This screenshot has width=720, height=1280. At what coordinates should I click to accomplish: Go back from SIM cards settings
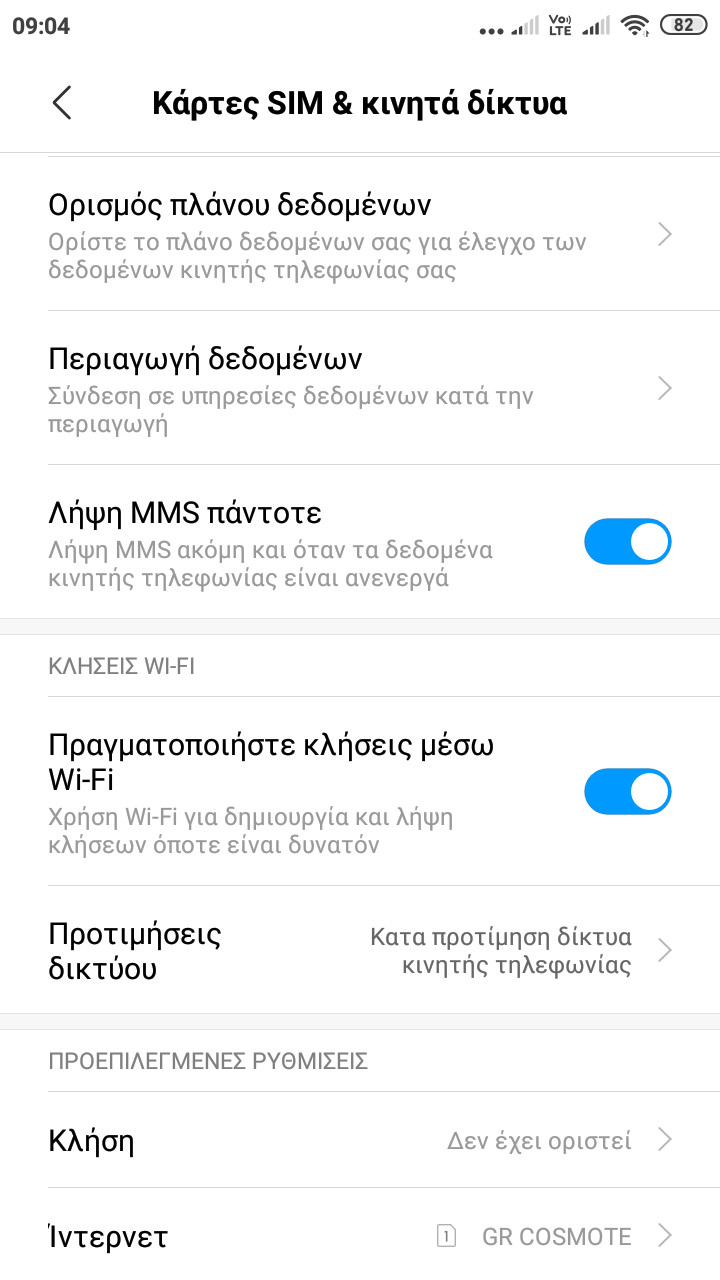[62, 103]
